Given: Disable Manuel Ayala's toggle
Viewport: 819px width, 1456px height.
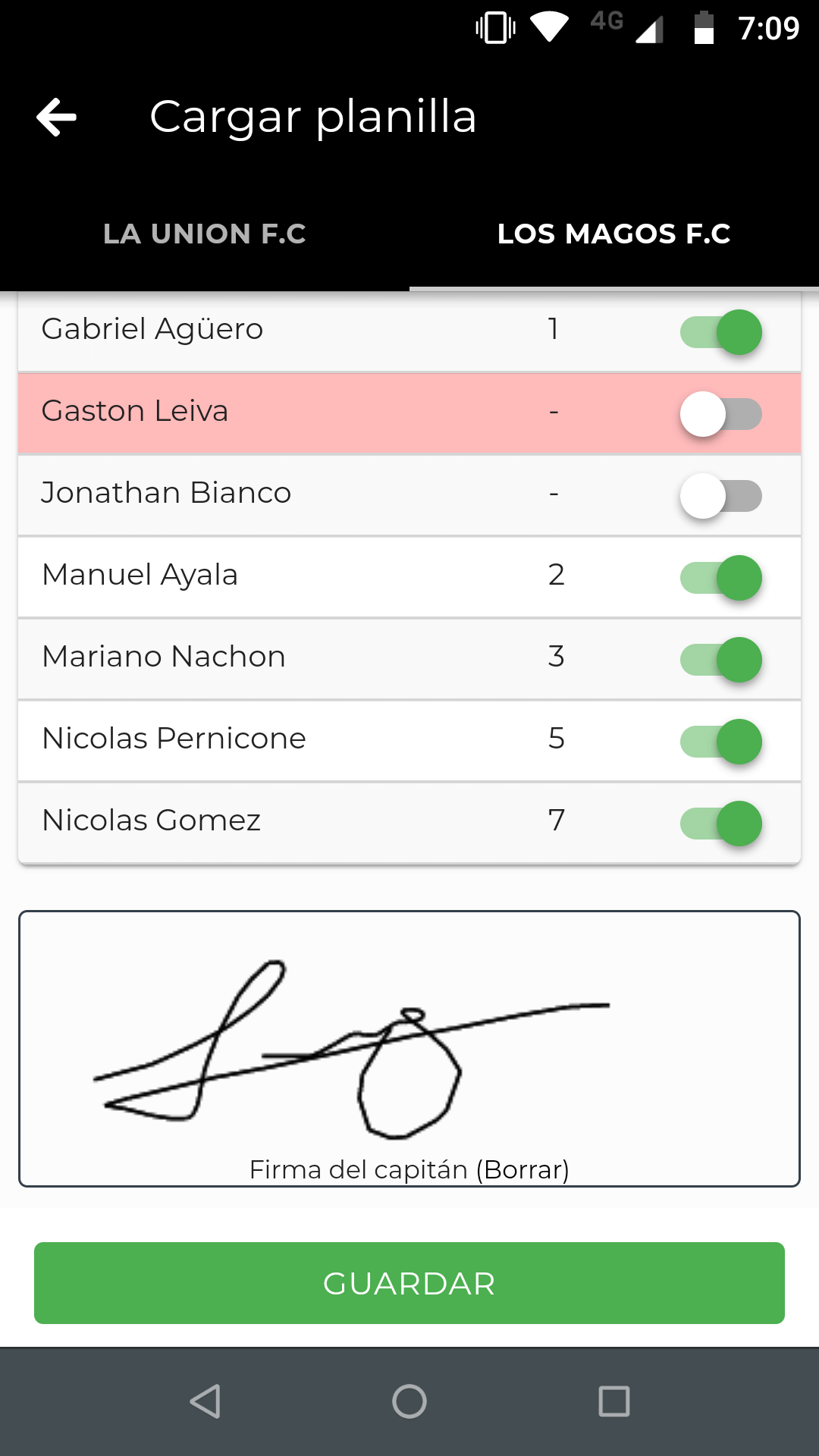Looking at the screenshot, I should [720, 577].
